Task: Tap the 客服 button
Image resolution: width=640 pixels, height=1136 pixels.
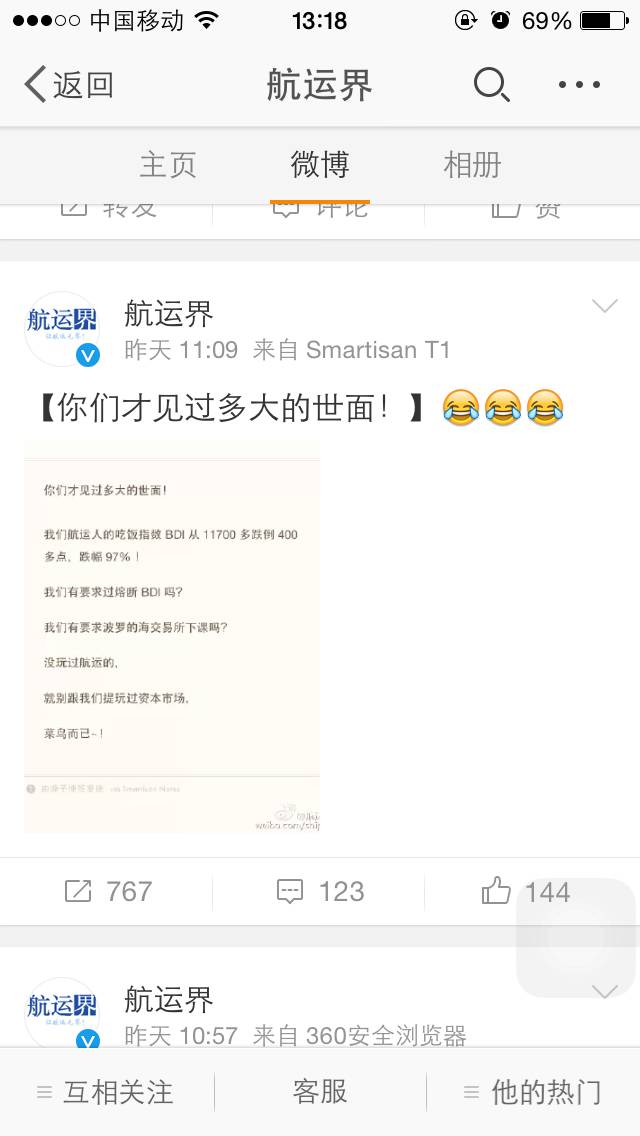Action: 320,1092
